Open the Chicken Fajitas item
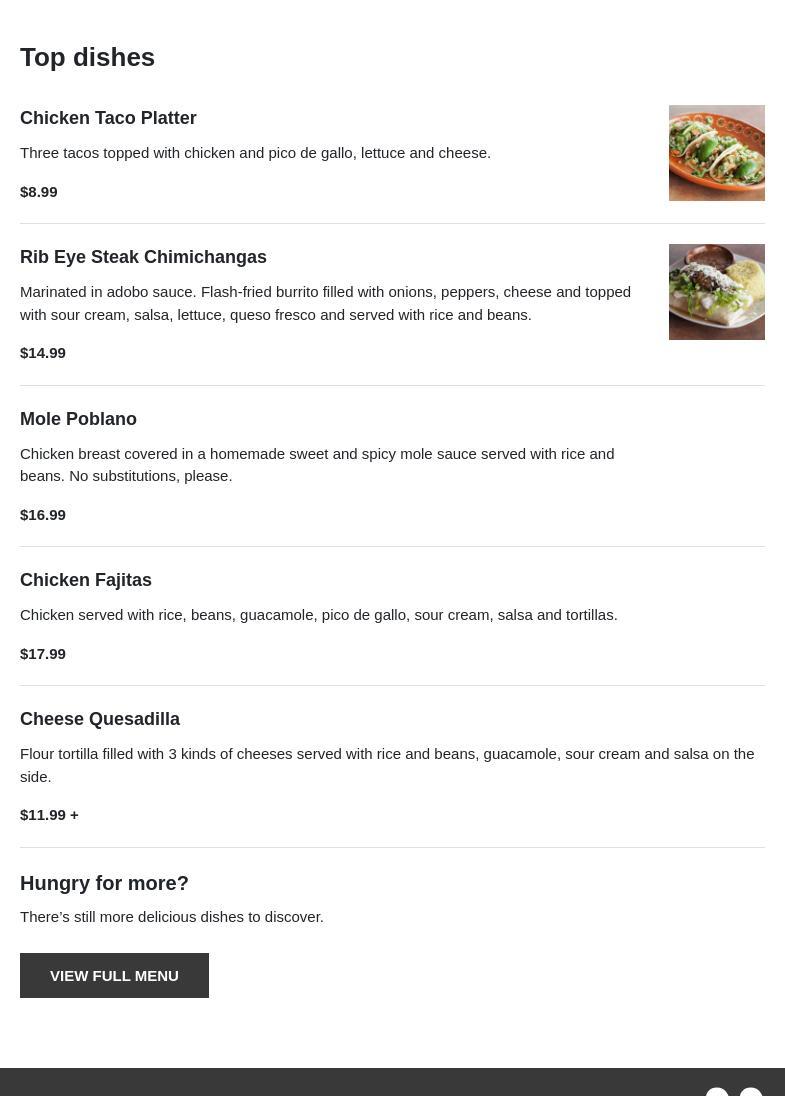Screen dimensions: 785x1096 (86, 580)
